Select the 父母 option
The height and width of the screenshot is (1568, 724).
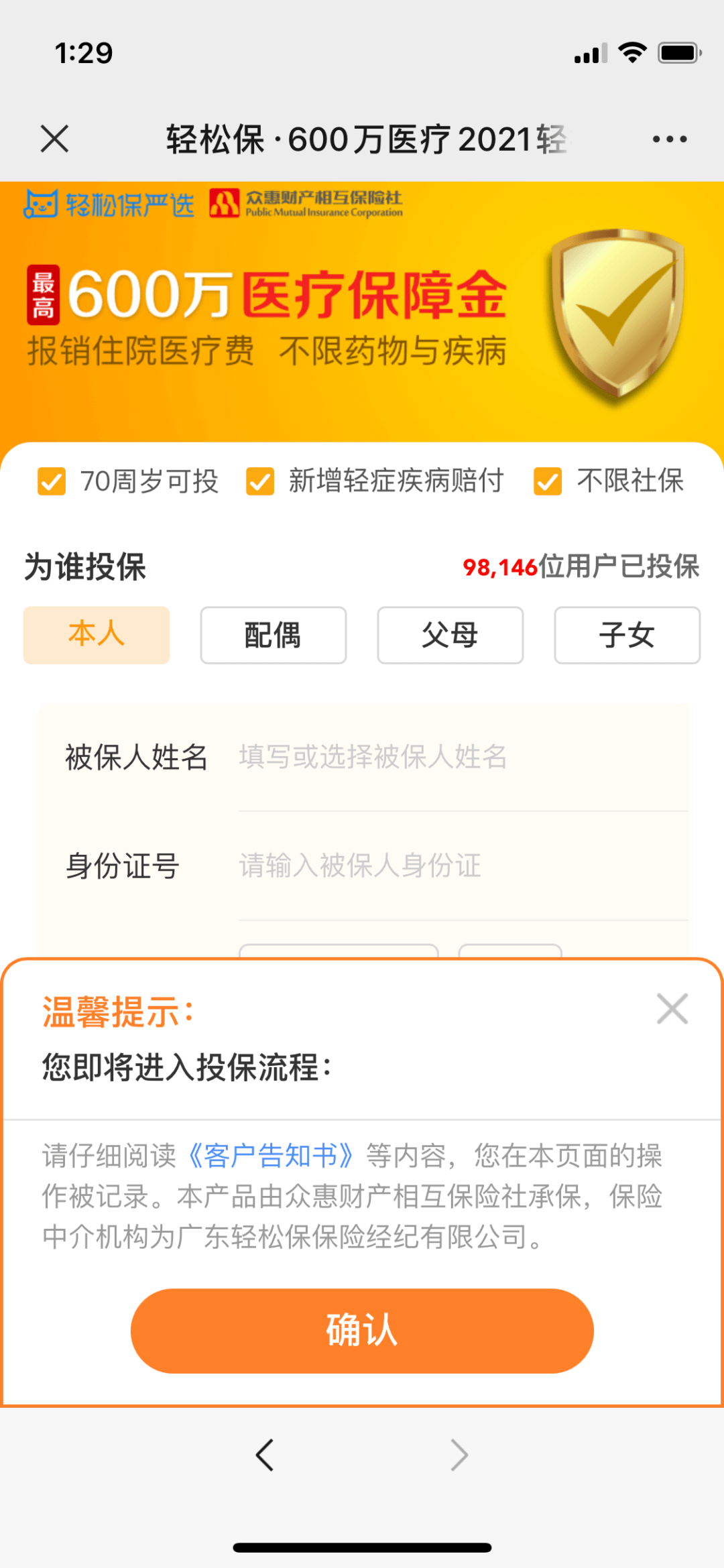pyautogui.click(x=450, y=636)
